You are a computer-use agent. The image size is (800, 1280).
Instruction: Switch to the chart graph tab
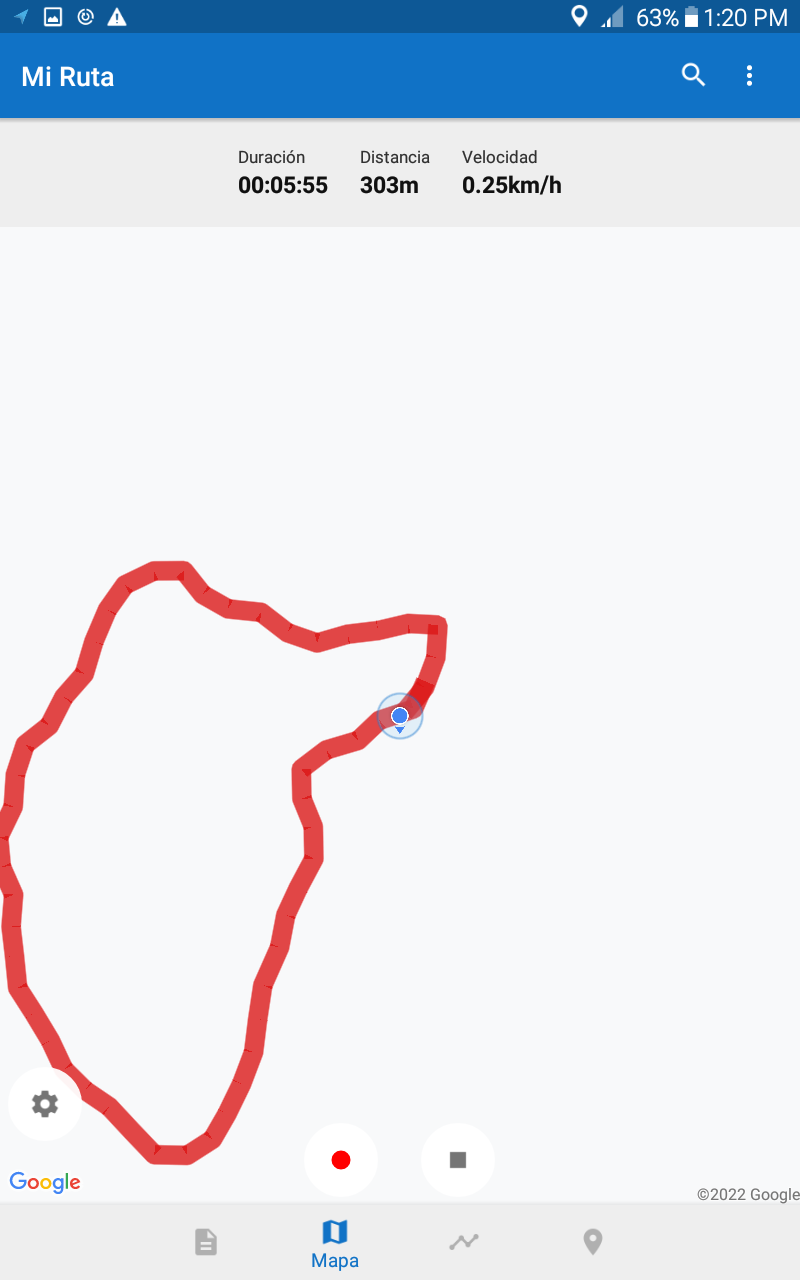tap(464, 1242)
